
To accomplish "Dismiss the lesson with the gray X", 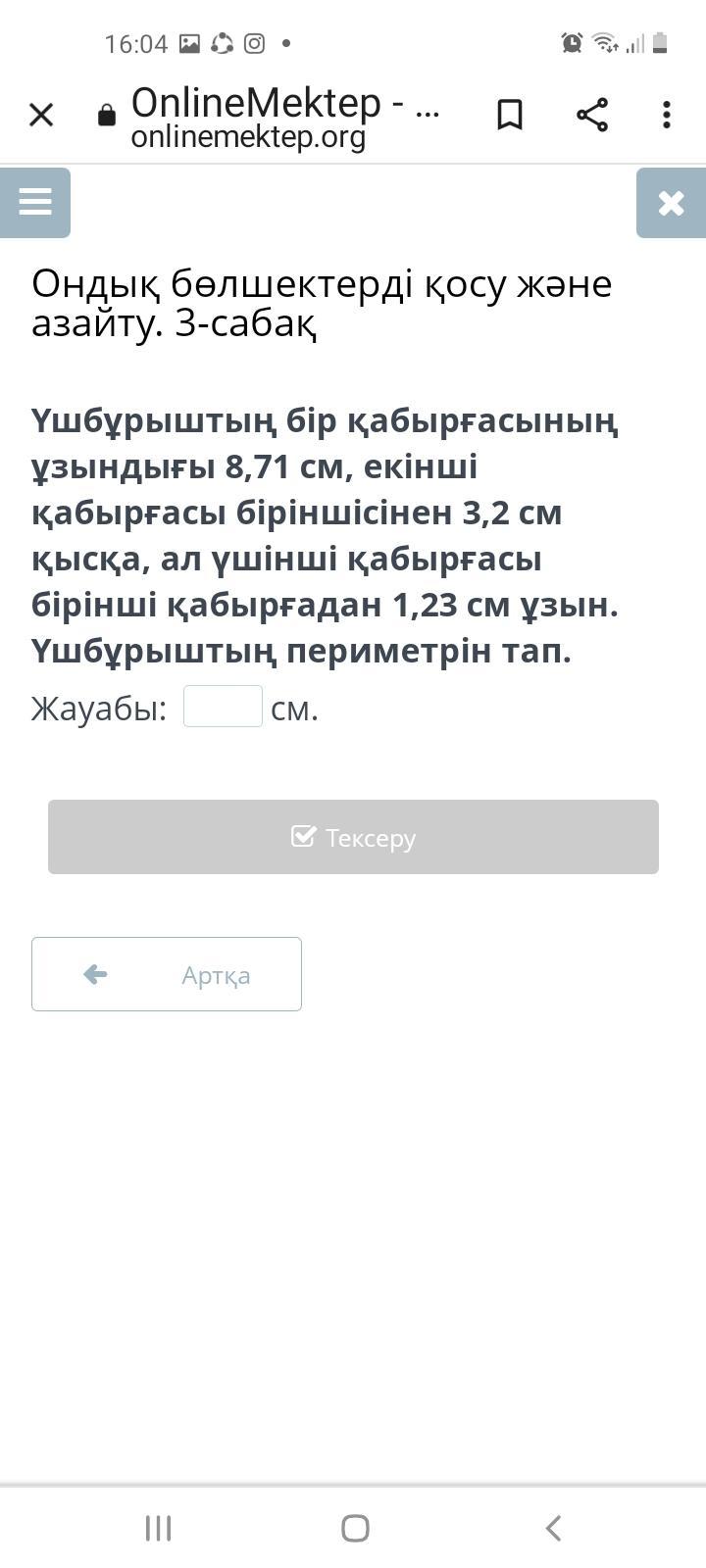I will tap(671, 203).
